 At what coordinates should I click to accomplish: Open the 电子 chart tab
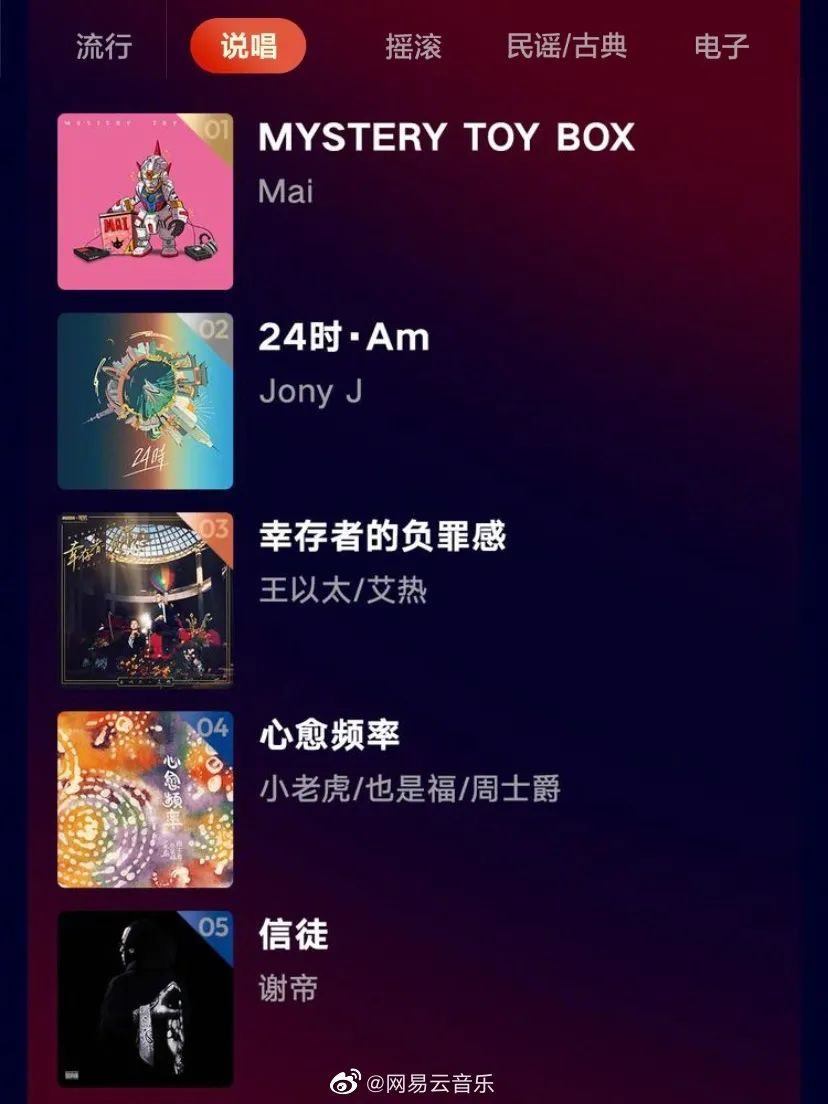(x=719, y=45)
